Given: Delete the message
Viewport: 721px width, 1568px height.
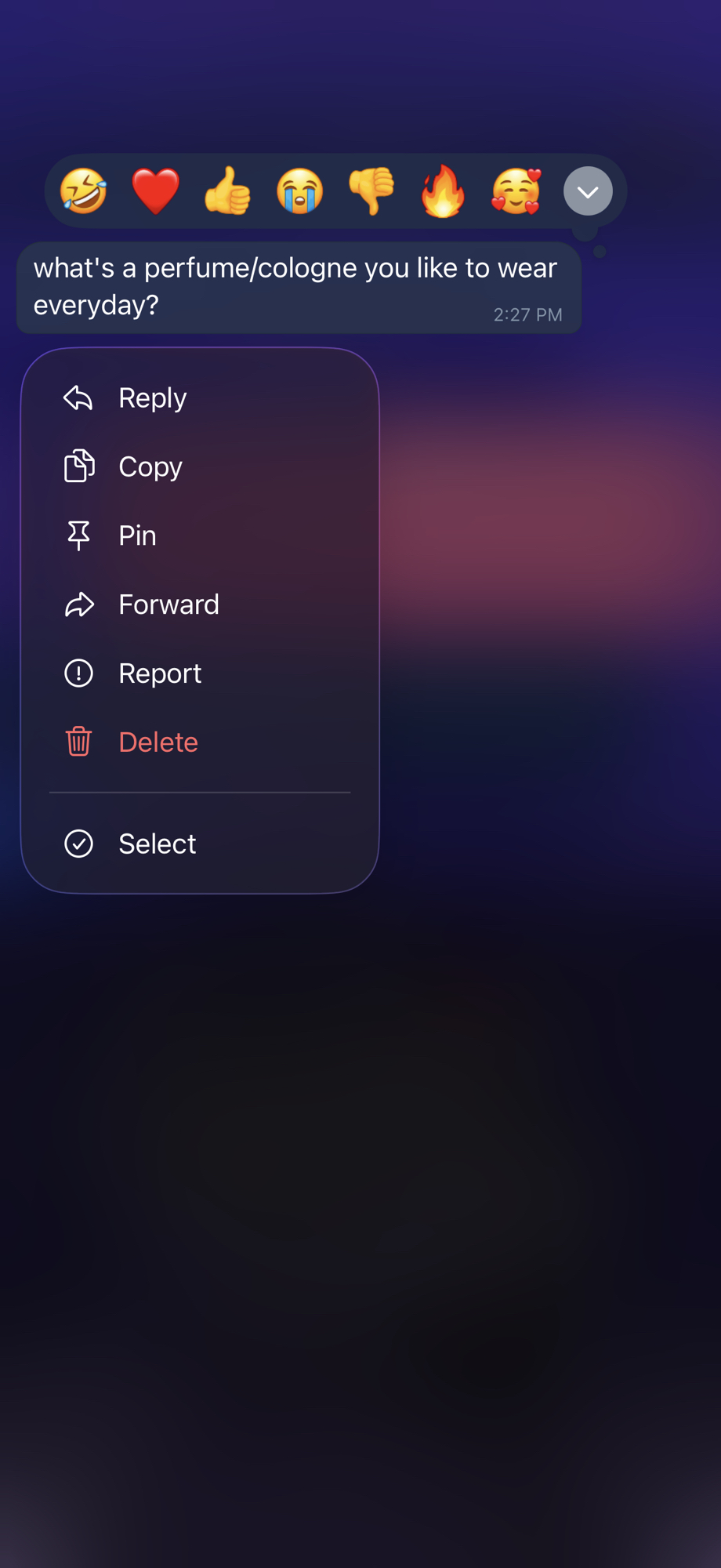Looking at the screenshot, I should point(158,742).
